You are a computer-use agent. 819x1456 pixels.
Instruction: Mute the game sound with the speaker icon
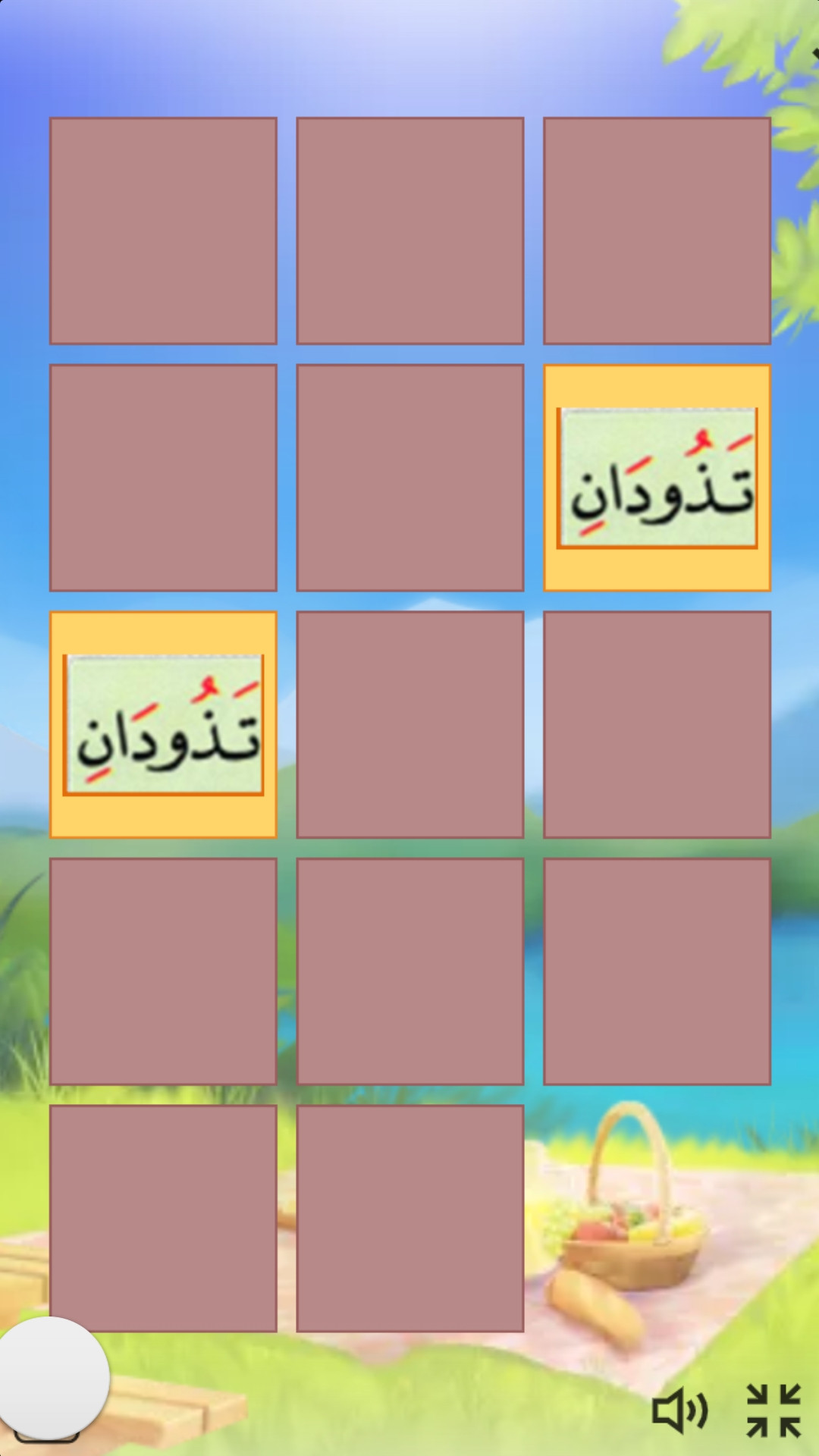[x=679, y=1410]
